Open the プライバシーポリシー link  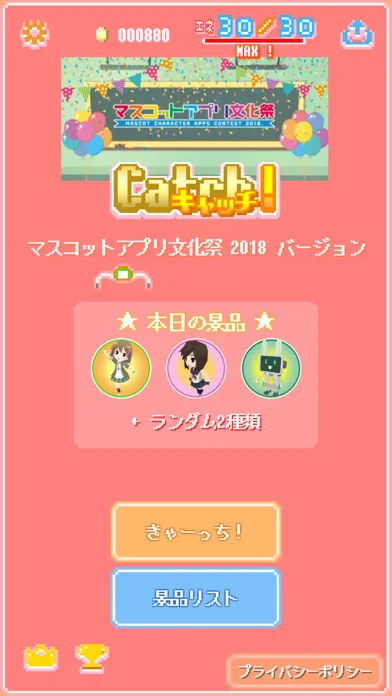(305, 671)
